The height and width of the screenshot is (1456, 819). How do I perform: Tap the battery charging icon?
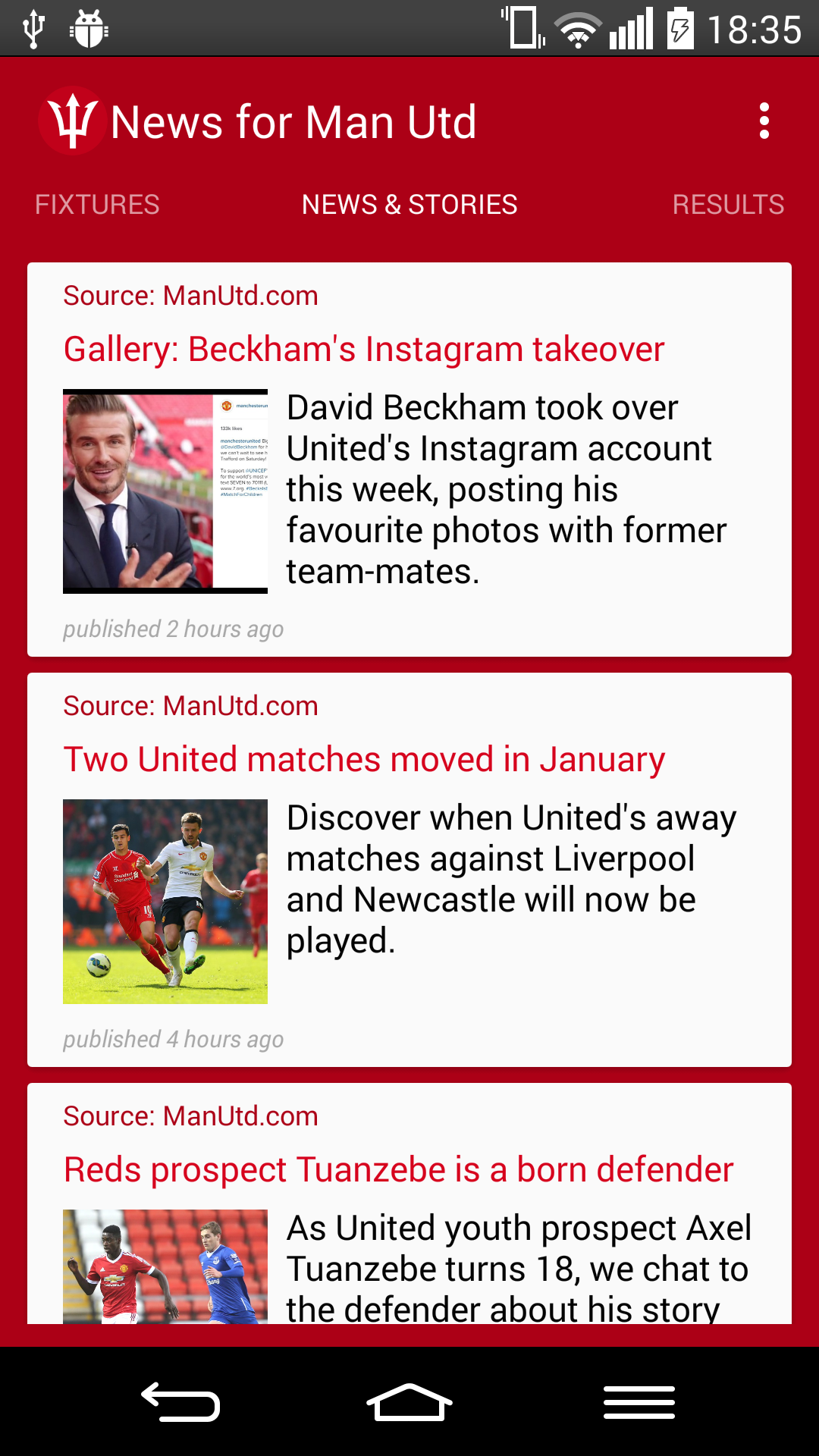point(681,29)
